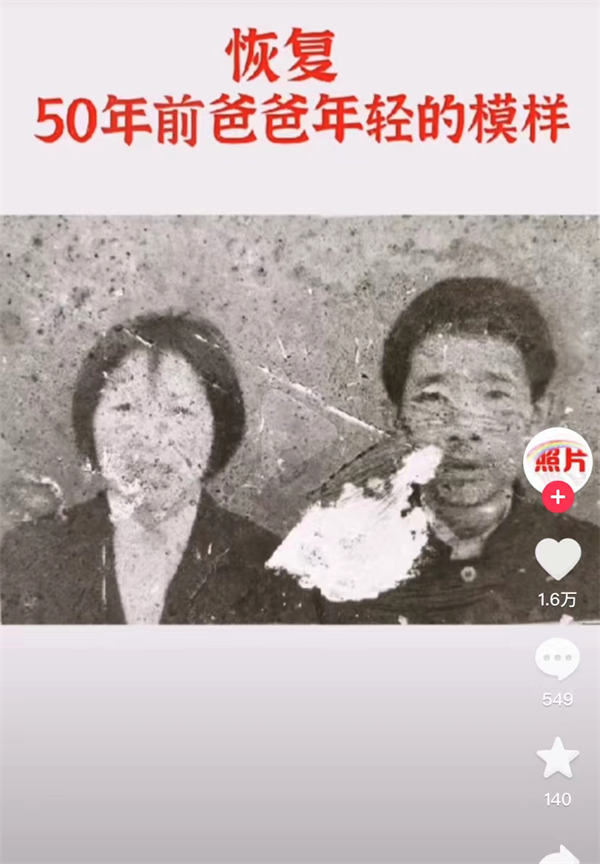Add this video to favorites with the star

pos(557,758)
